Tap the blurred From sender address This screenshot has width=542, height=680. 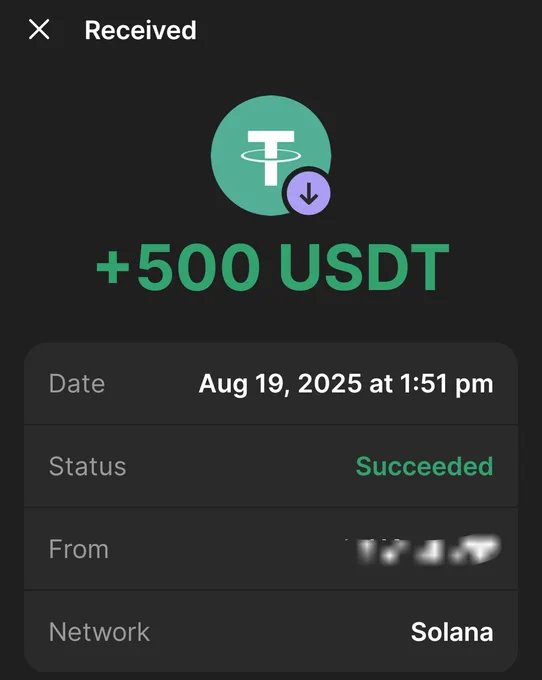click(x=423, y=550)
